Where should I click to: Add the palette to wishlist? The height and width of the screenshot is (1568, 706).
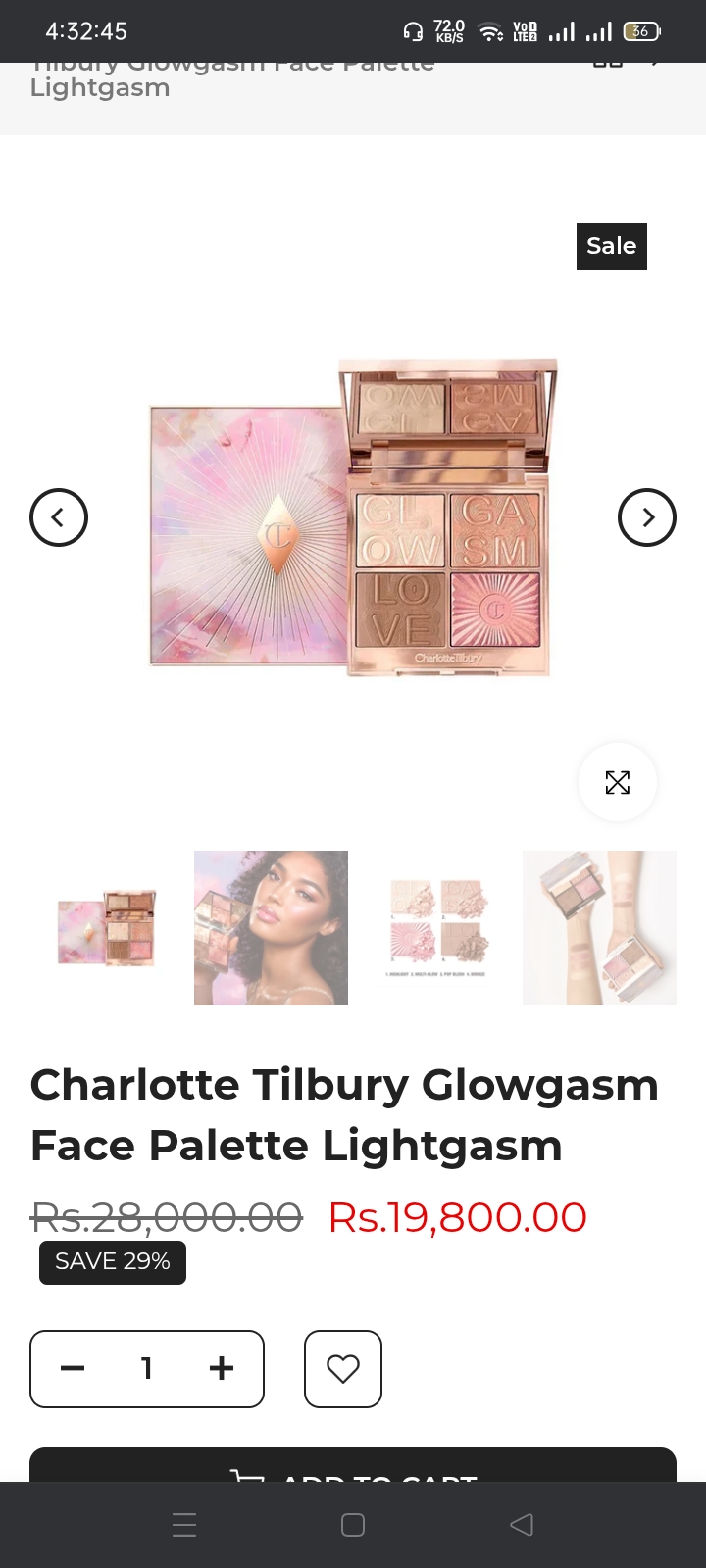click(x=343, y=1368)
